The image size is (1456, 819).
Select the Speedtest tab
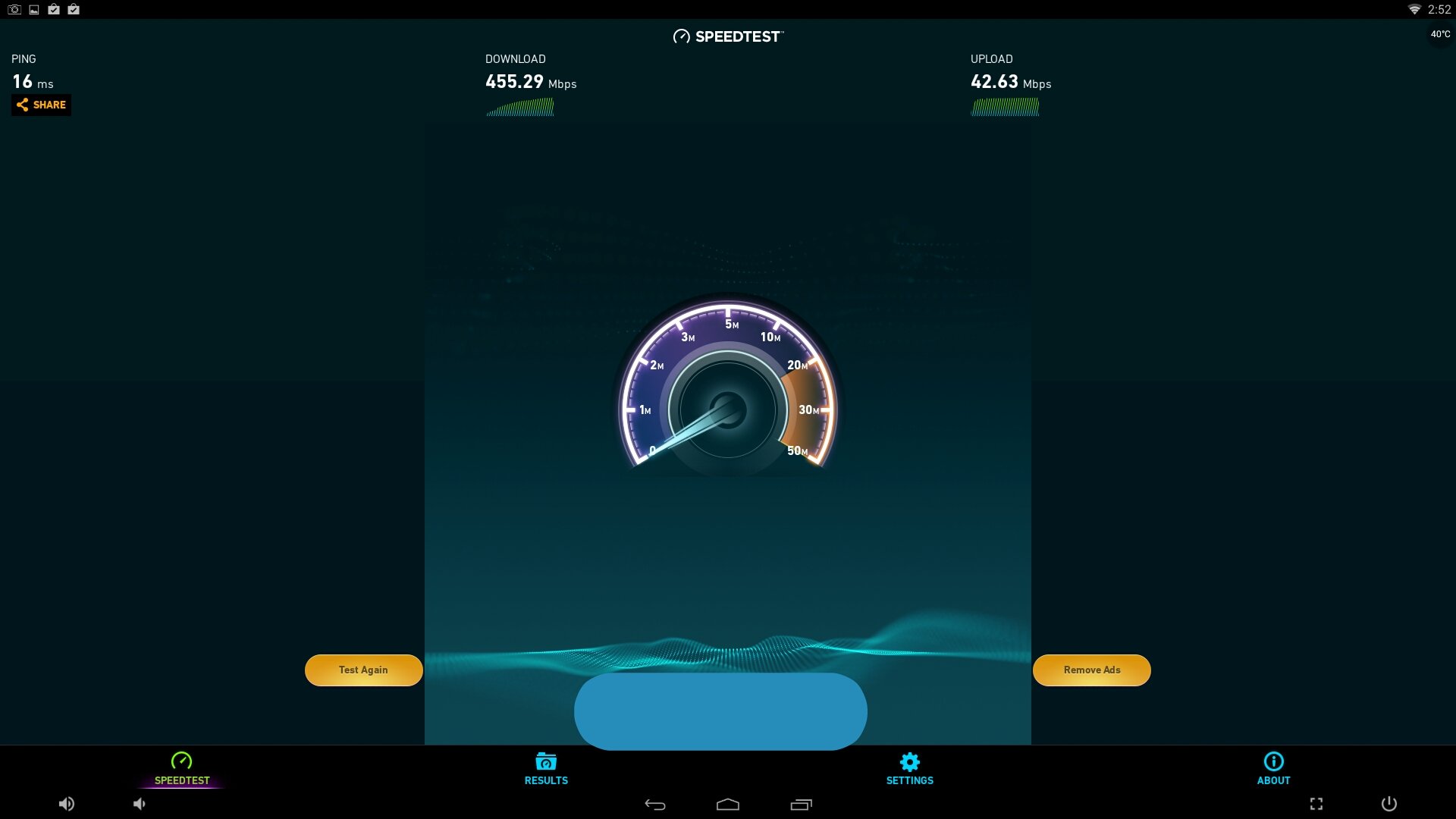pyautogui.click(x=182, y=768)
